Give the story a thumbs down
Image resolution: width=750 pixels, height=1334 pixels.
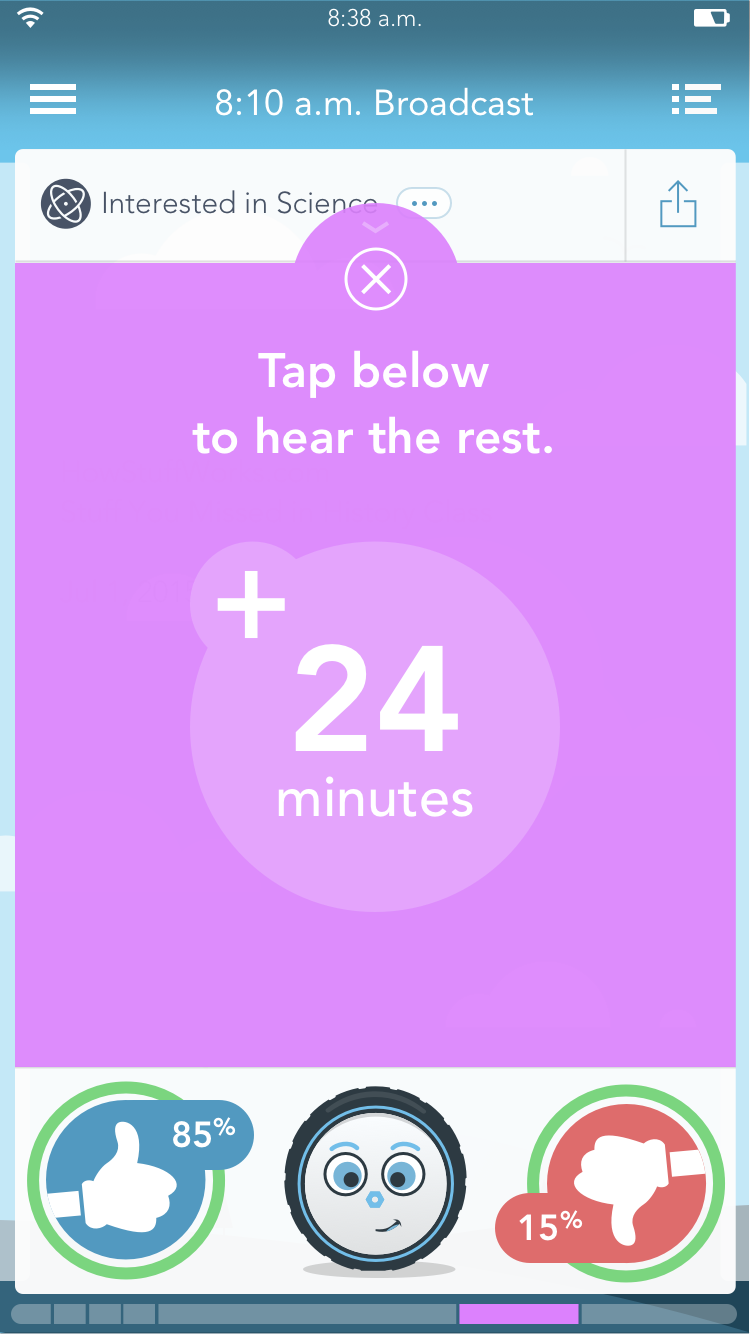coord(626,1180)
